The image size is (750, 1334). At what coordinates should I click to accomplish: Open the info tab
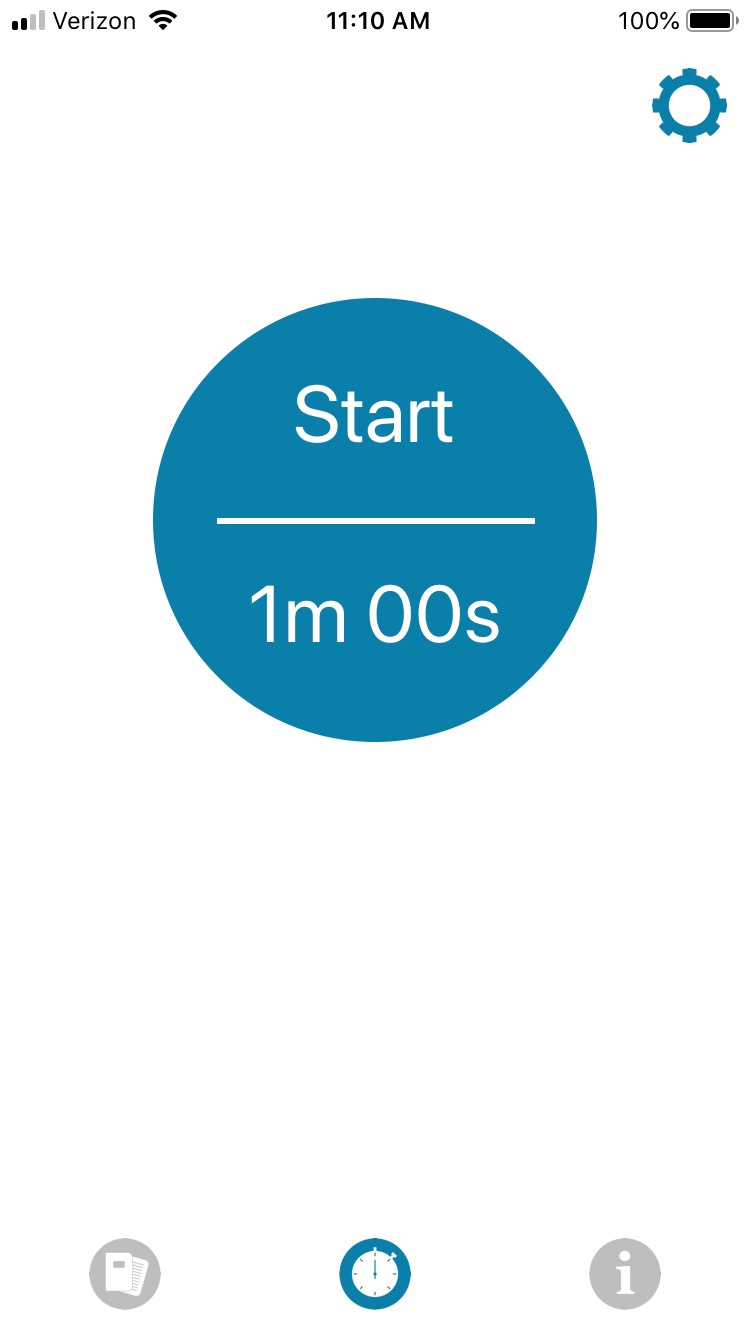[x=625, y=1274]
